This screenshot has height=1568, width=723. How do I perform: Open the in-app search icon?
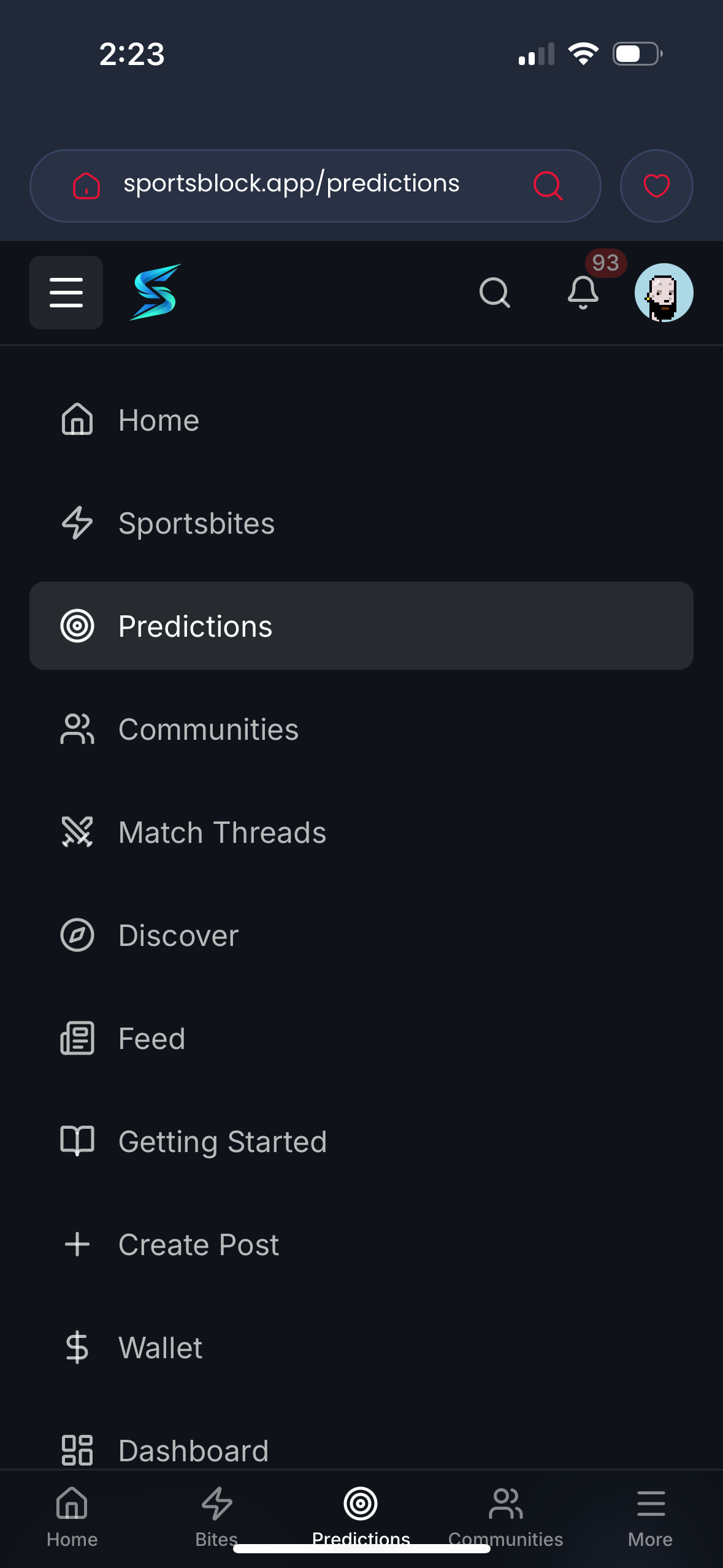pos(494,293)
